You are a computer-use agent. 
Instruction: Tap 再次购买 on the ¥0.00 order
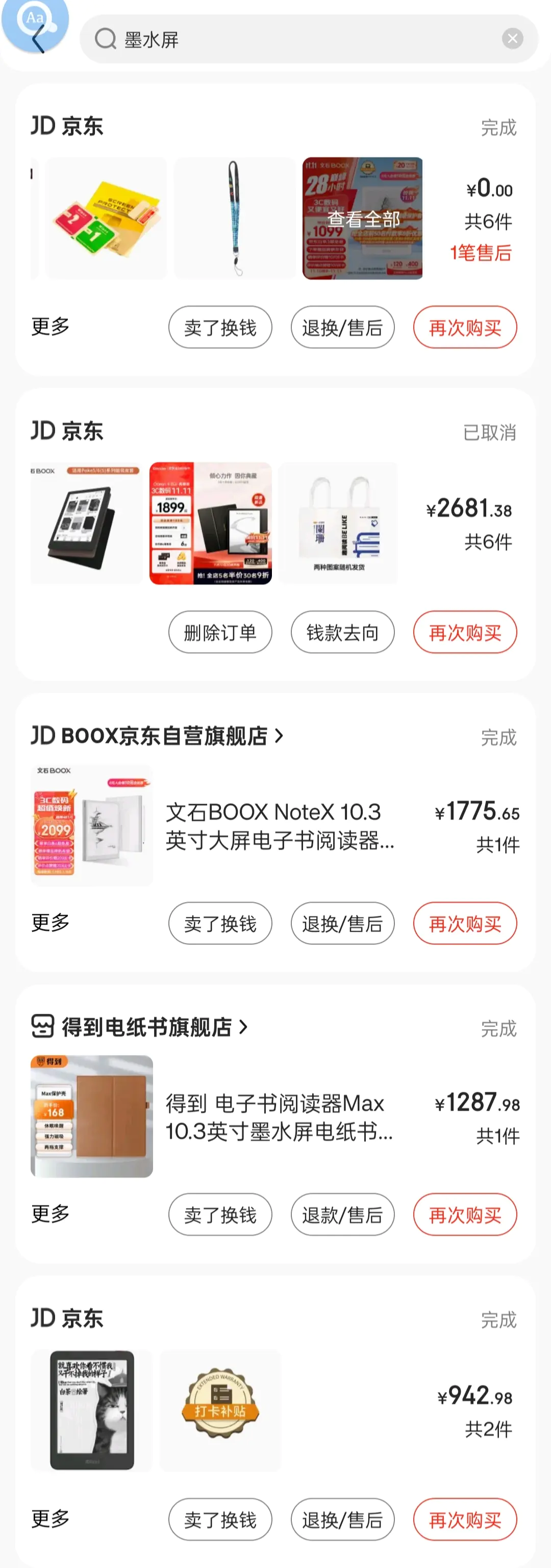(x=465, y=328)
